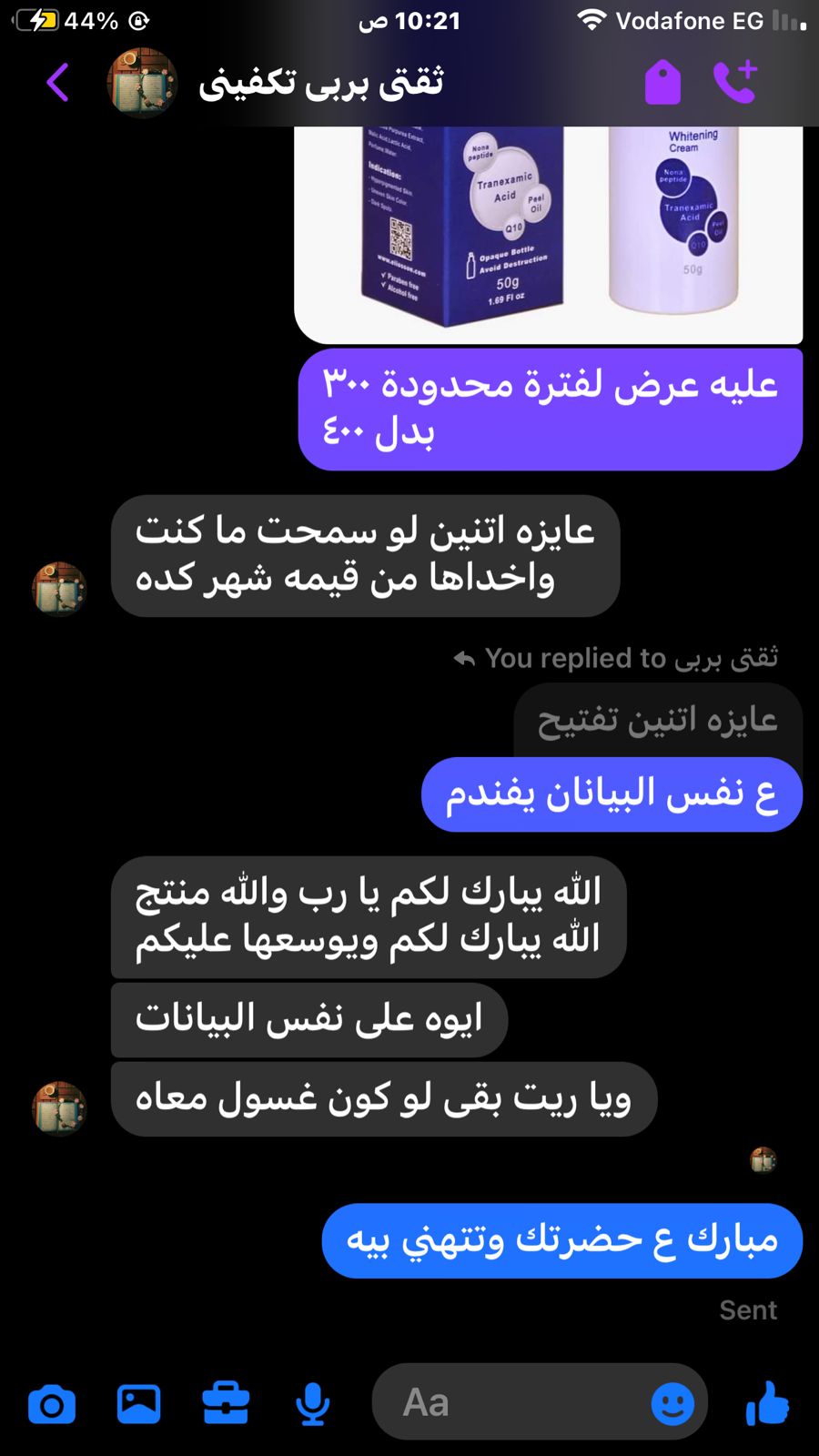
Task: Open the whitening cream product image
Action: coord(548,235)
